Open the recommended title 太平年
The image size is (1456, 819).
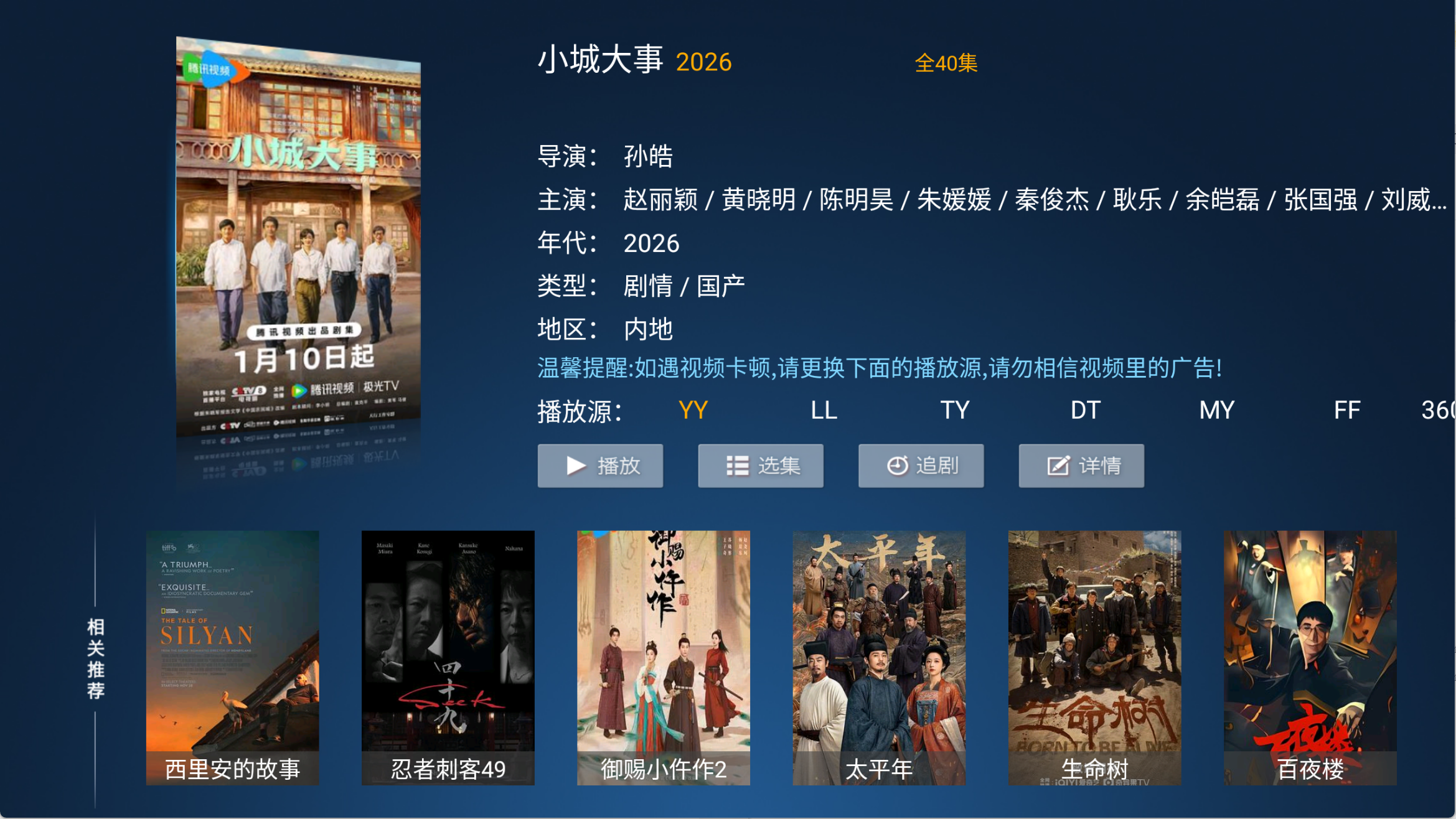tap(878, 657)
